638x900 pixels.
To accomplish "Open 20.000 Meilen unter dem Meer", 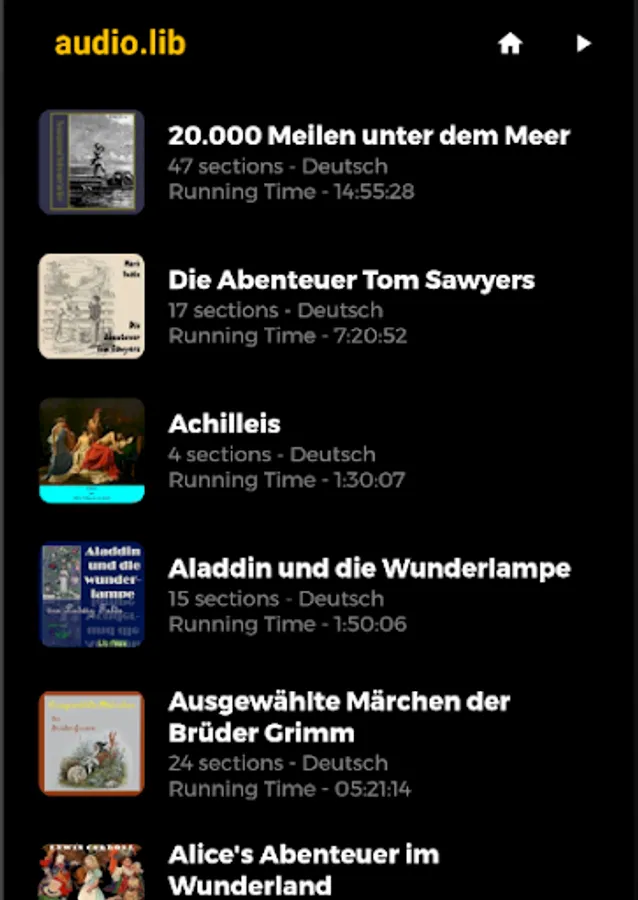I will pyautogui.click(x=318, y=162).
